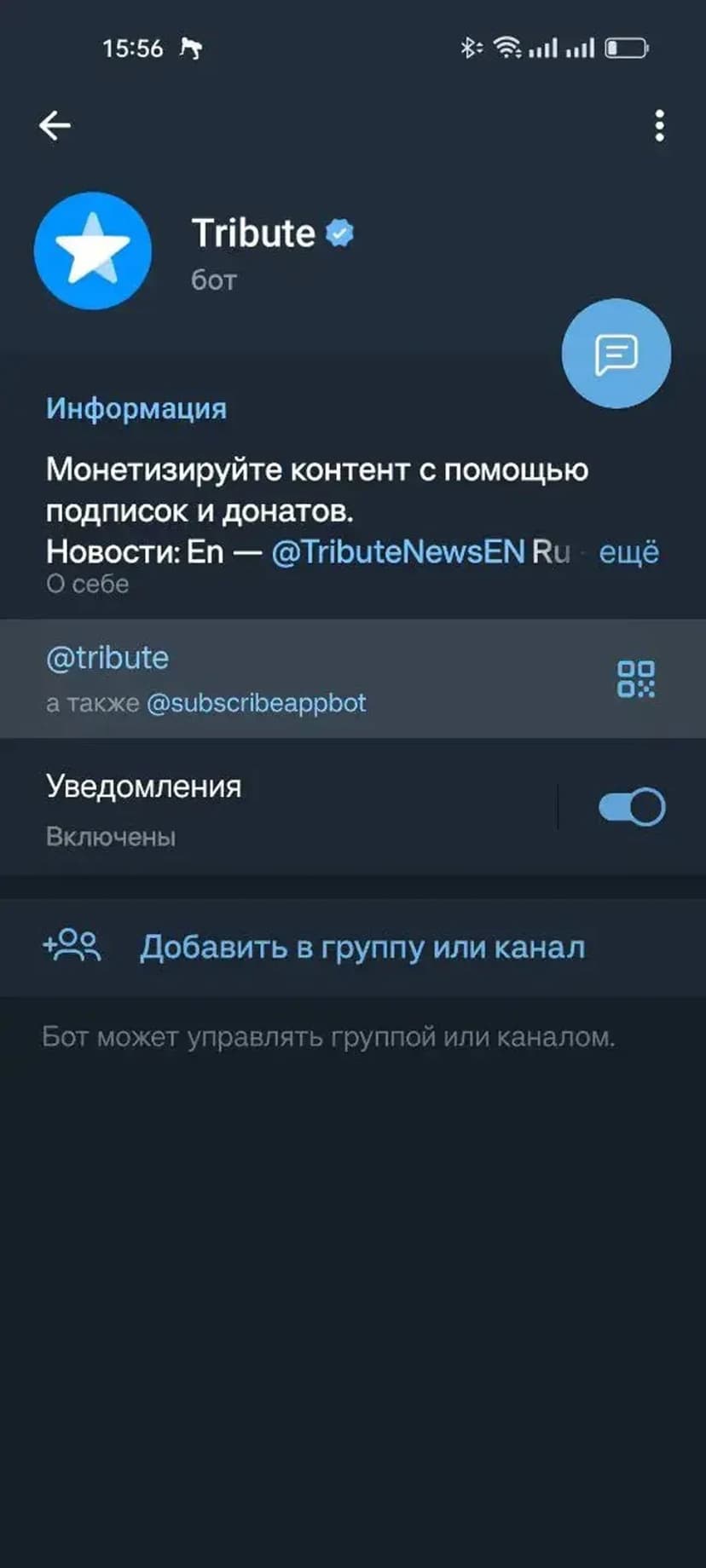This screenshot has height=1568, width=706.
Task: Open the three-dot overflow menu
Action: click(658, 125)
